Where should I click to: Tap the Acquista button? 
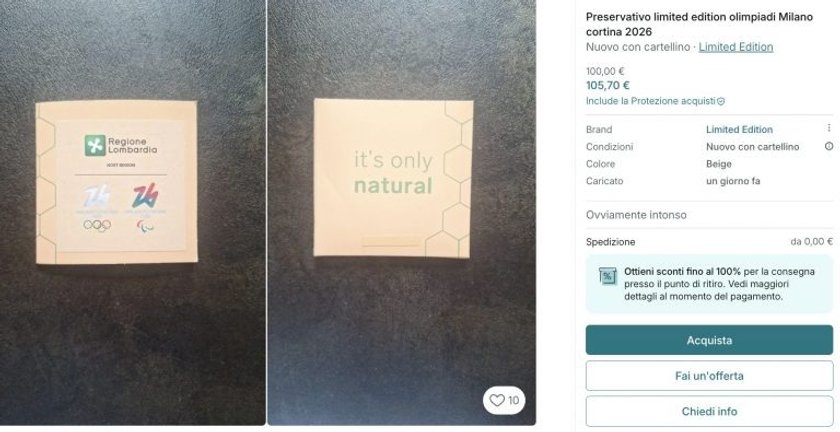tap(709, 340)
